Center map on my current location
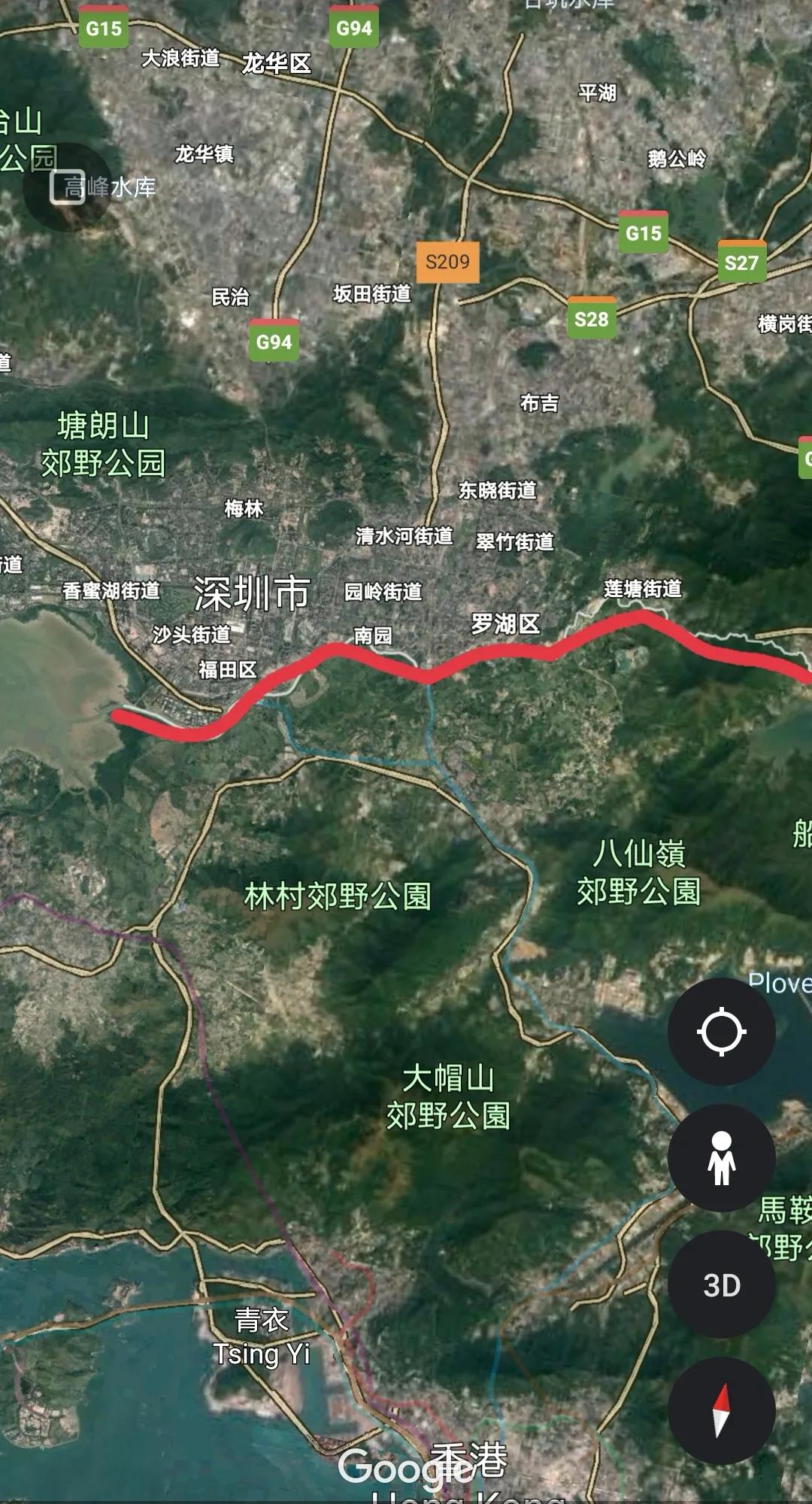The image size is (812, 1504). 721,1031
